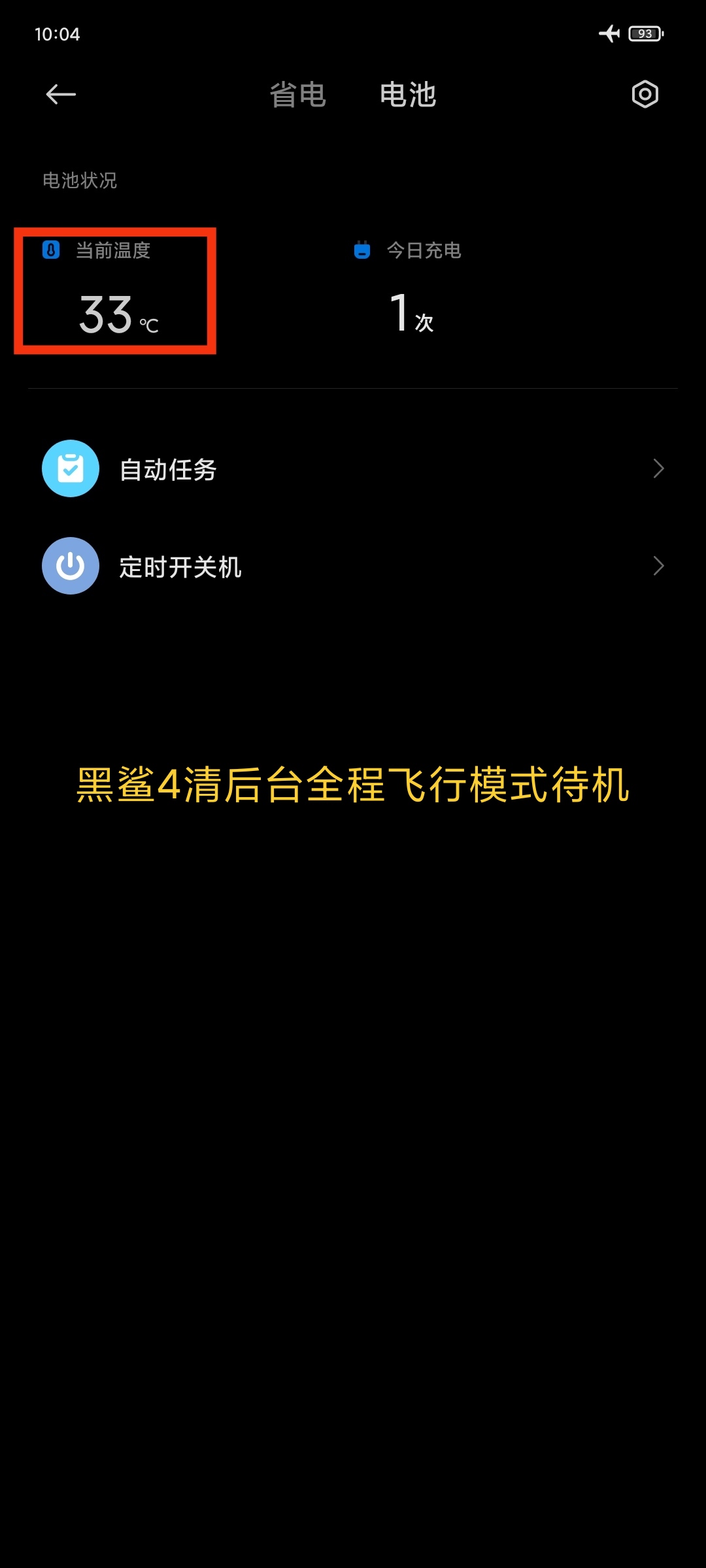The width and height of the screenshot is (706, 1568).
Task: Switch to the 省电 tab
Action: point(298,95)
